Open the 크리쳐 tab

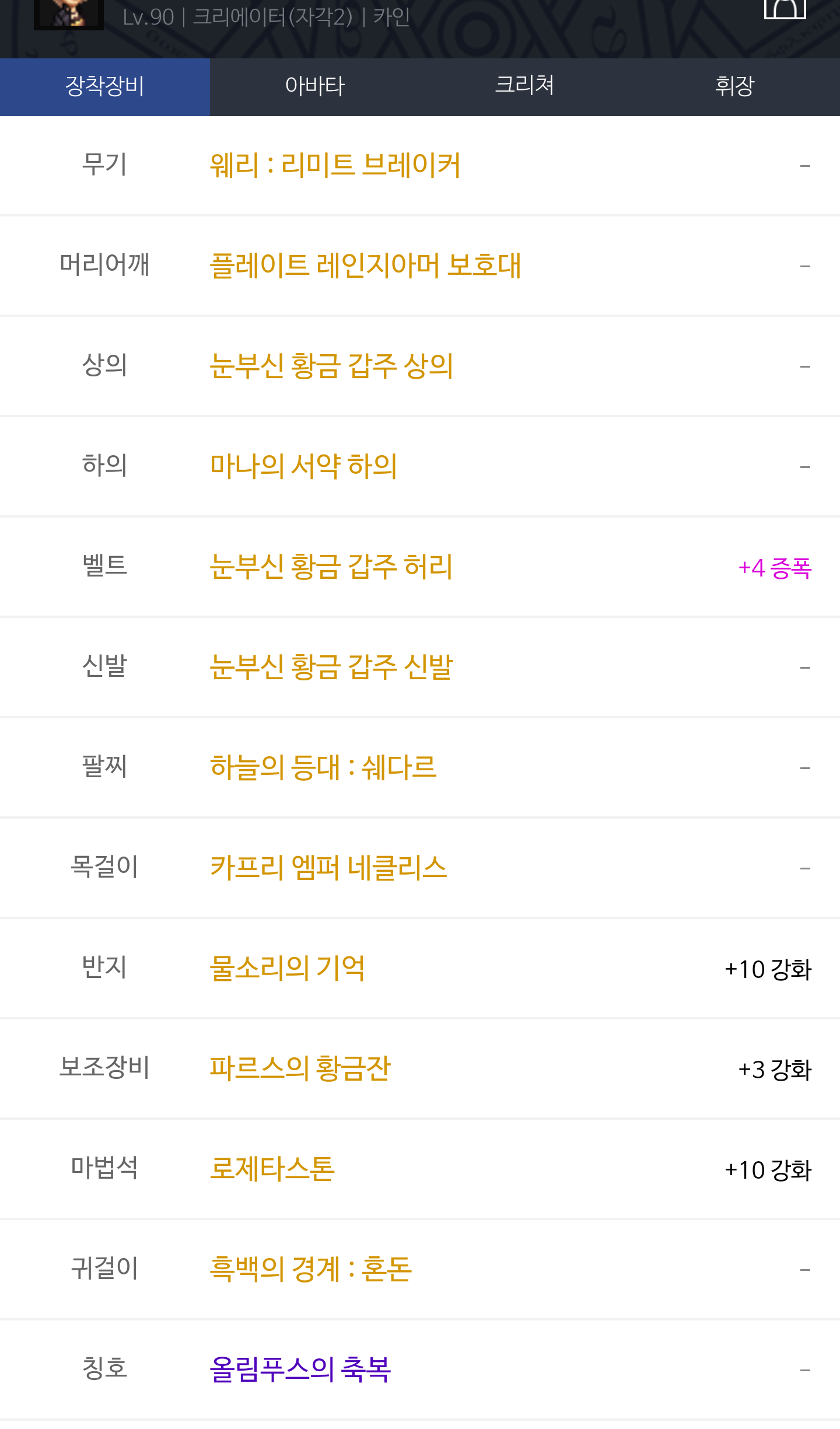click(524, 86)
